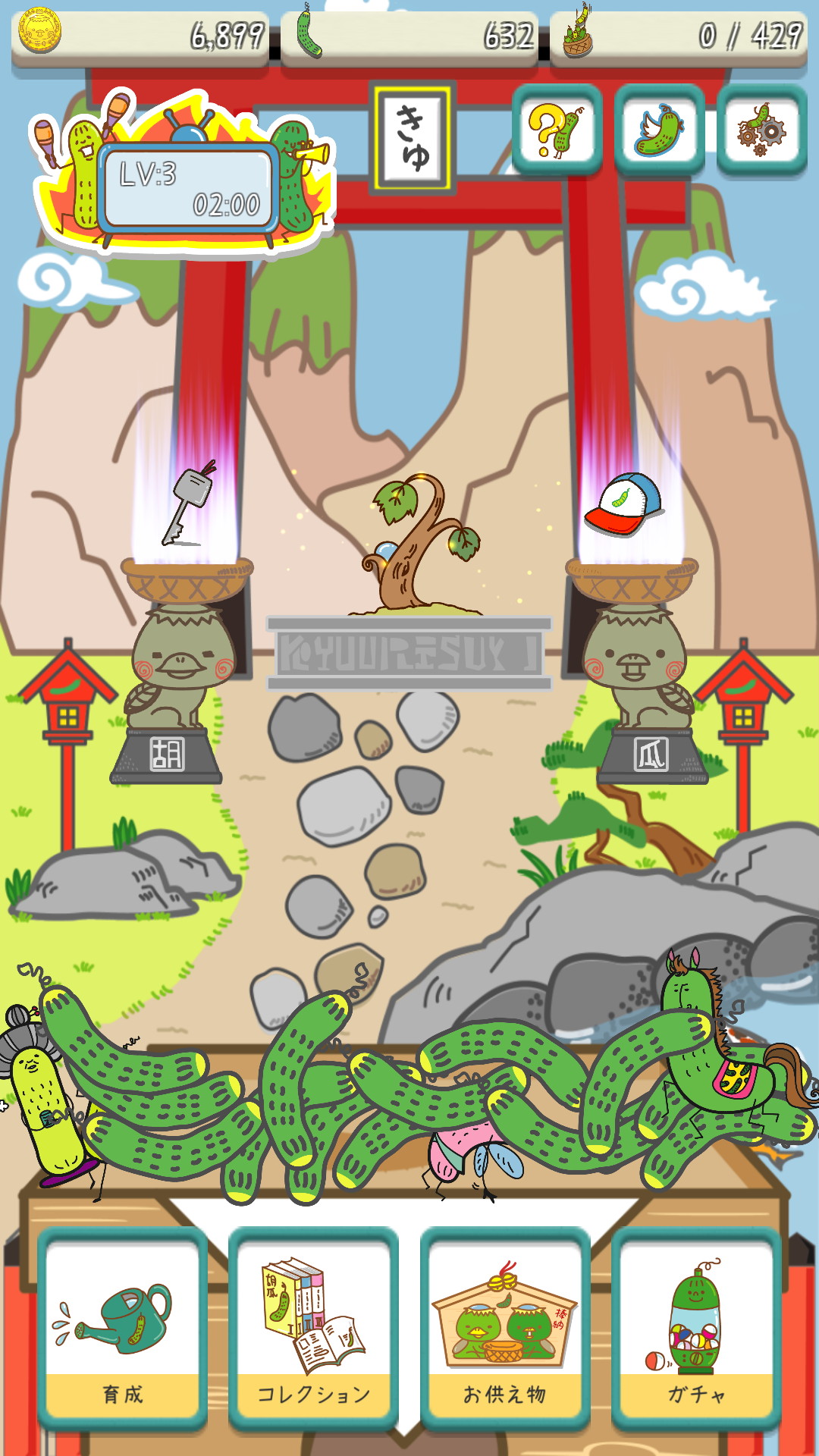The width and height of the screenshot is (819, 1456).
Task: Open the 育成 watering can menu
Action: click(123, 1328)
